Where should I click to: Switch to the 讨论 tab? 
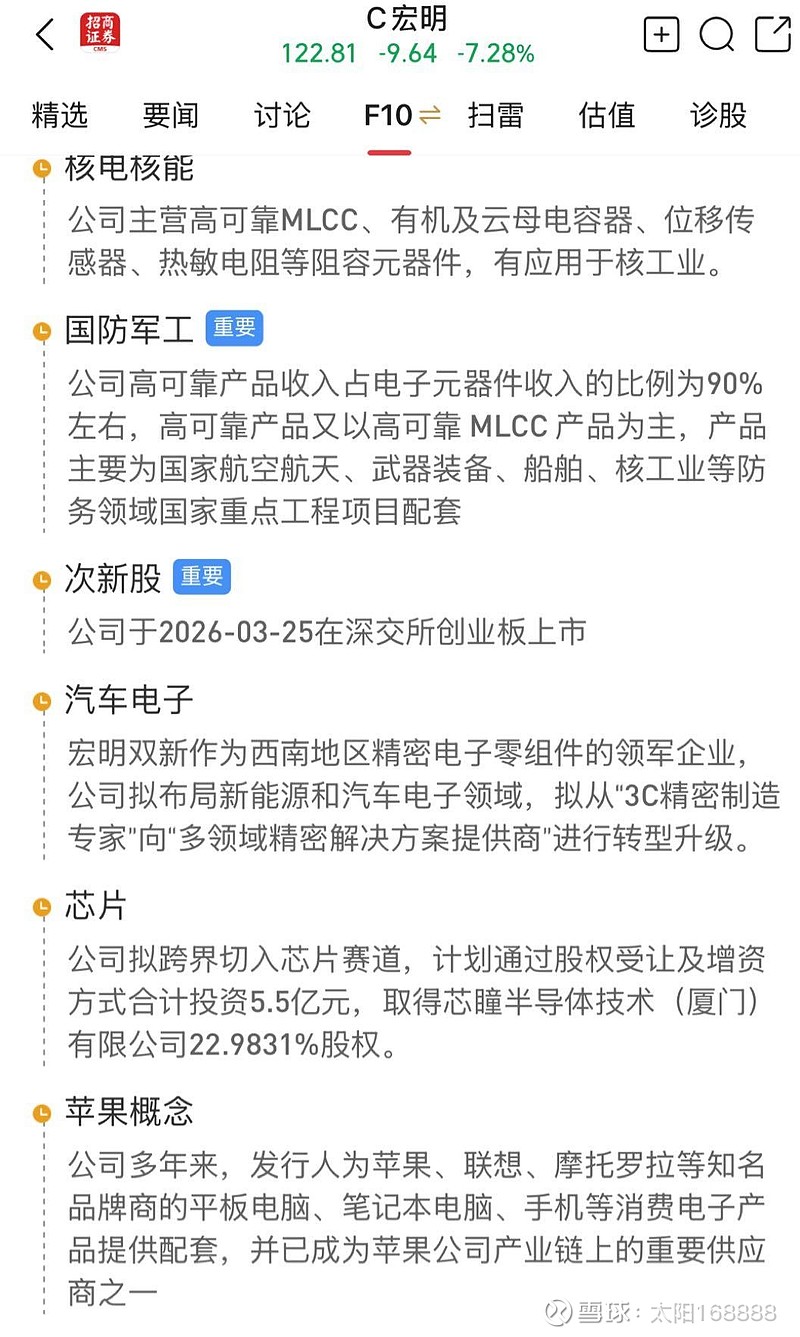pyautogui.click(x=281, y=116)
